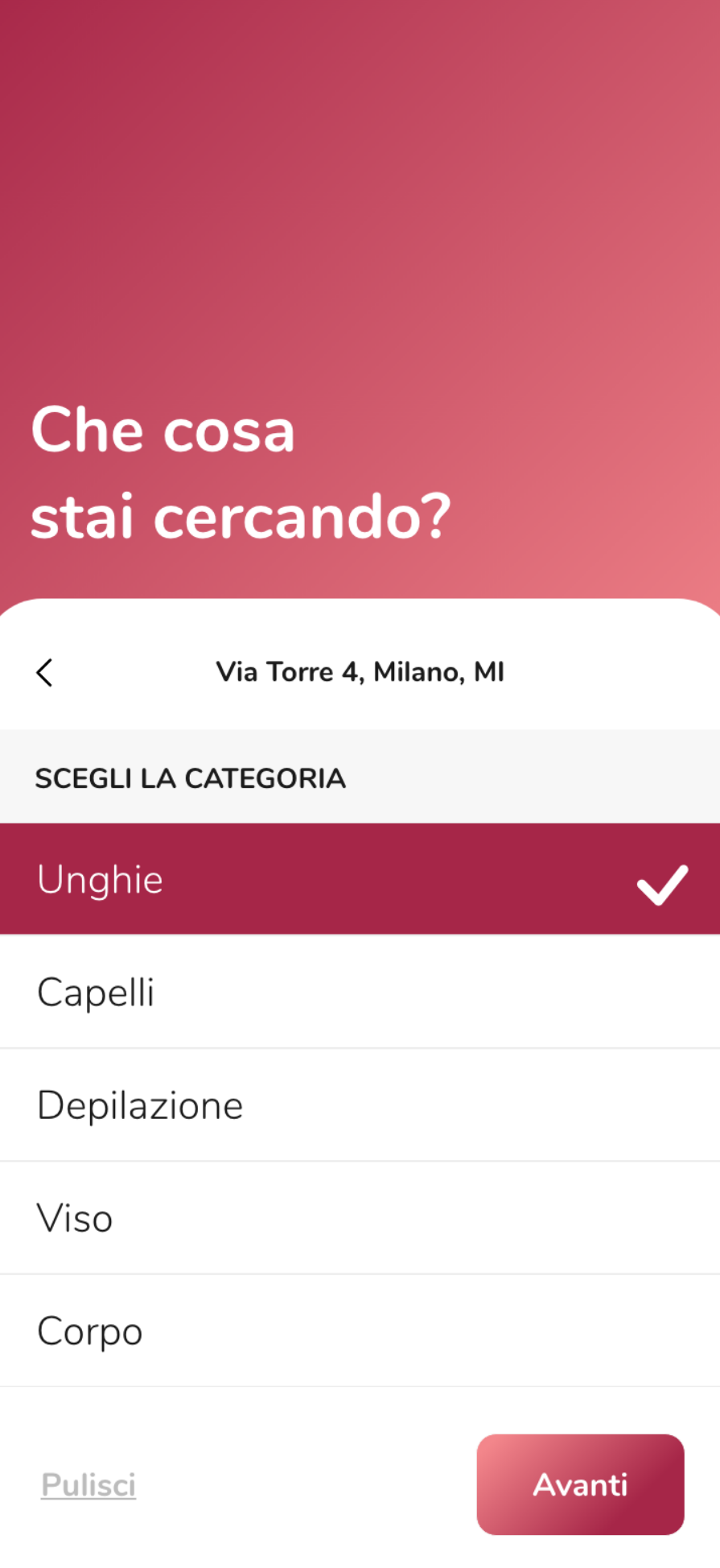Deselect the Unghie category
The height and width of the screenshot is (1568, 720).
pyautogui.click(x=360, y=879)
